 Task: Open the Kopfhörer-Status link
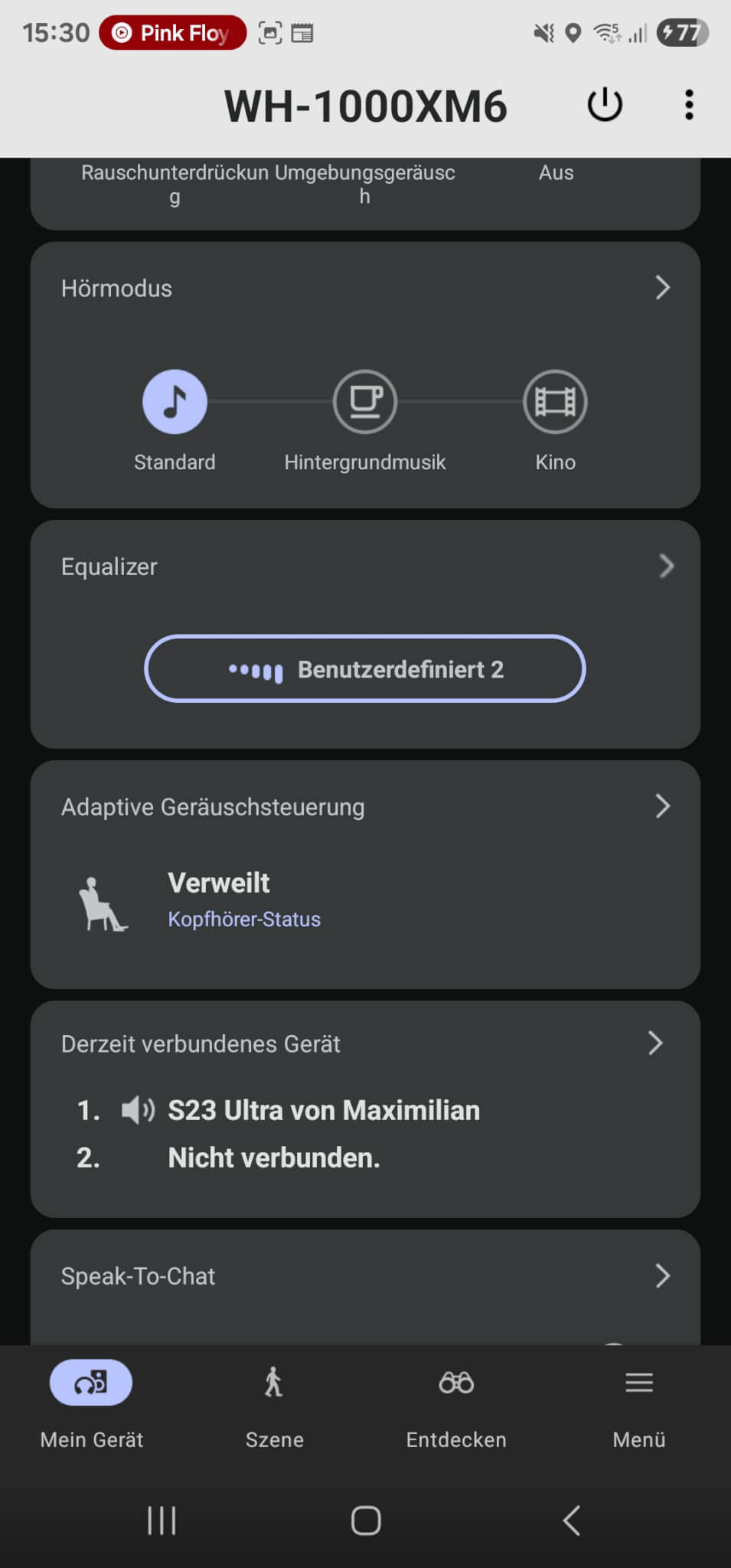tap(244, 920)
